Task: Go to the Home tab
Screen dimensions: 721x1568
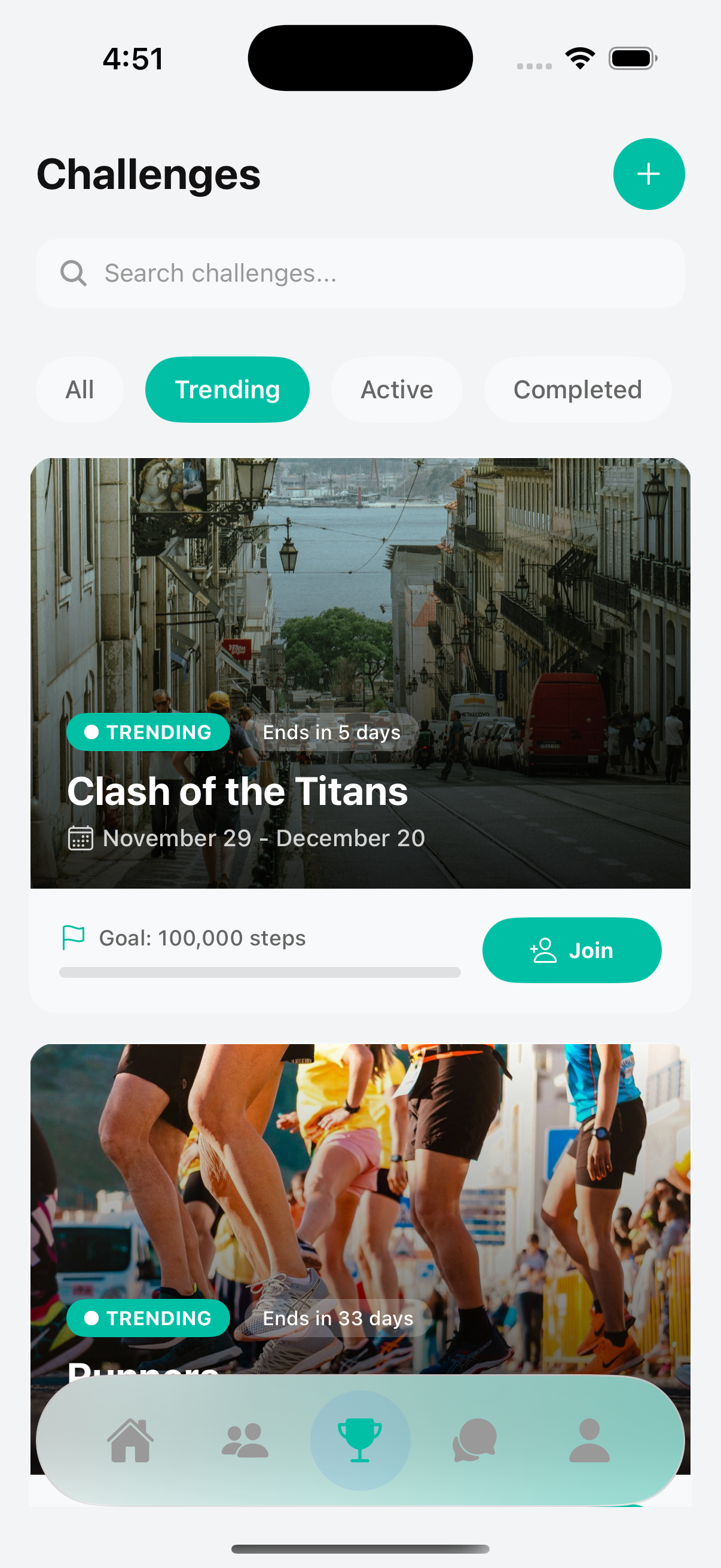Action: point(130,1440)
